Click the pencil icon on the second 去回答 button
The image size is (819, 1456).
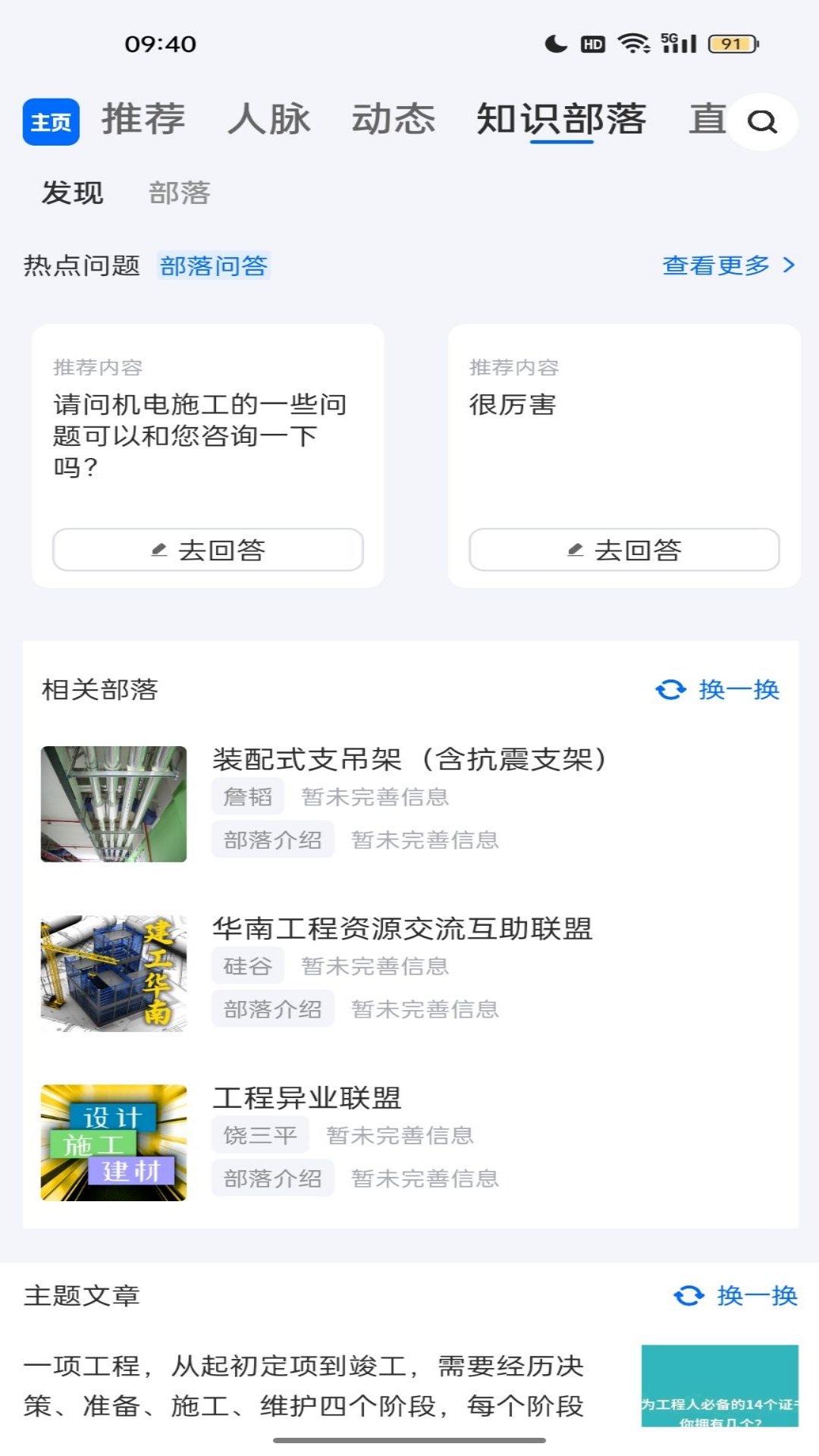(574, 551)
